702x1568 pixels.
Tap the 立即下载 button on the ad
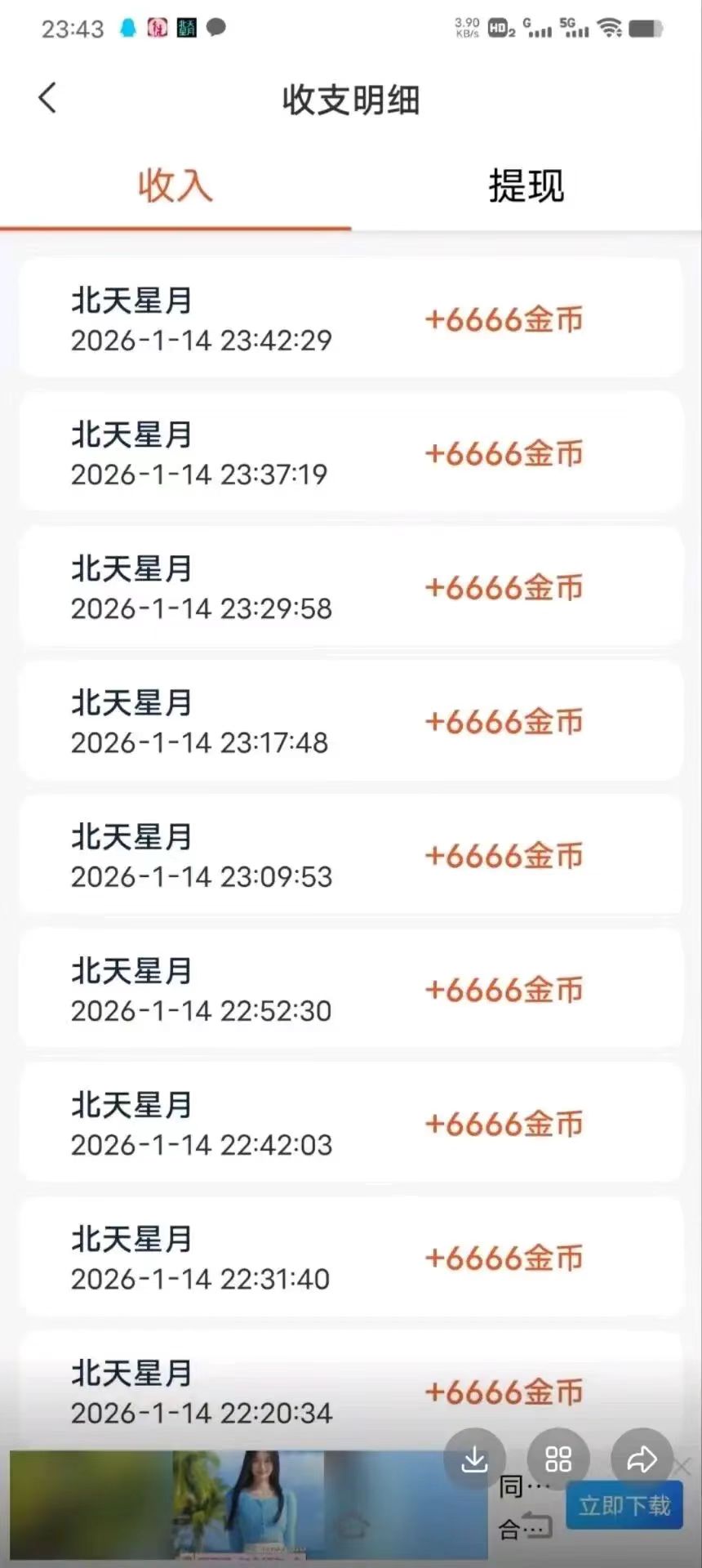point(624,1506)
